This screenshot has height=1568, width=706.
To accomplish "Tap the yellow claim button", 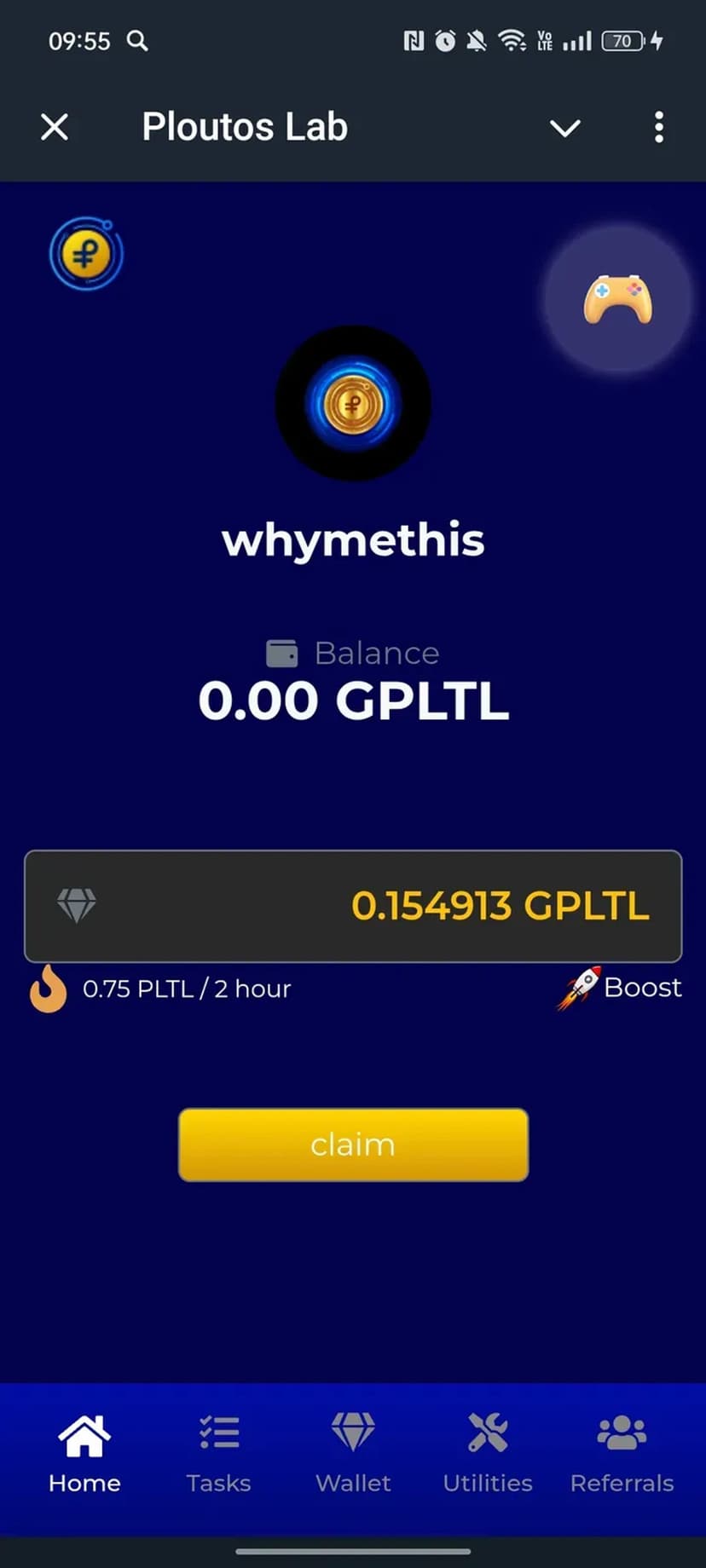I will pos(353,1144).
